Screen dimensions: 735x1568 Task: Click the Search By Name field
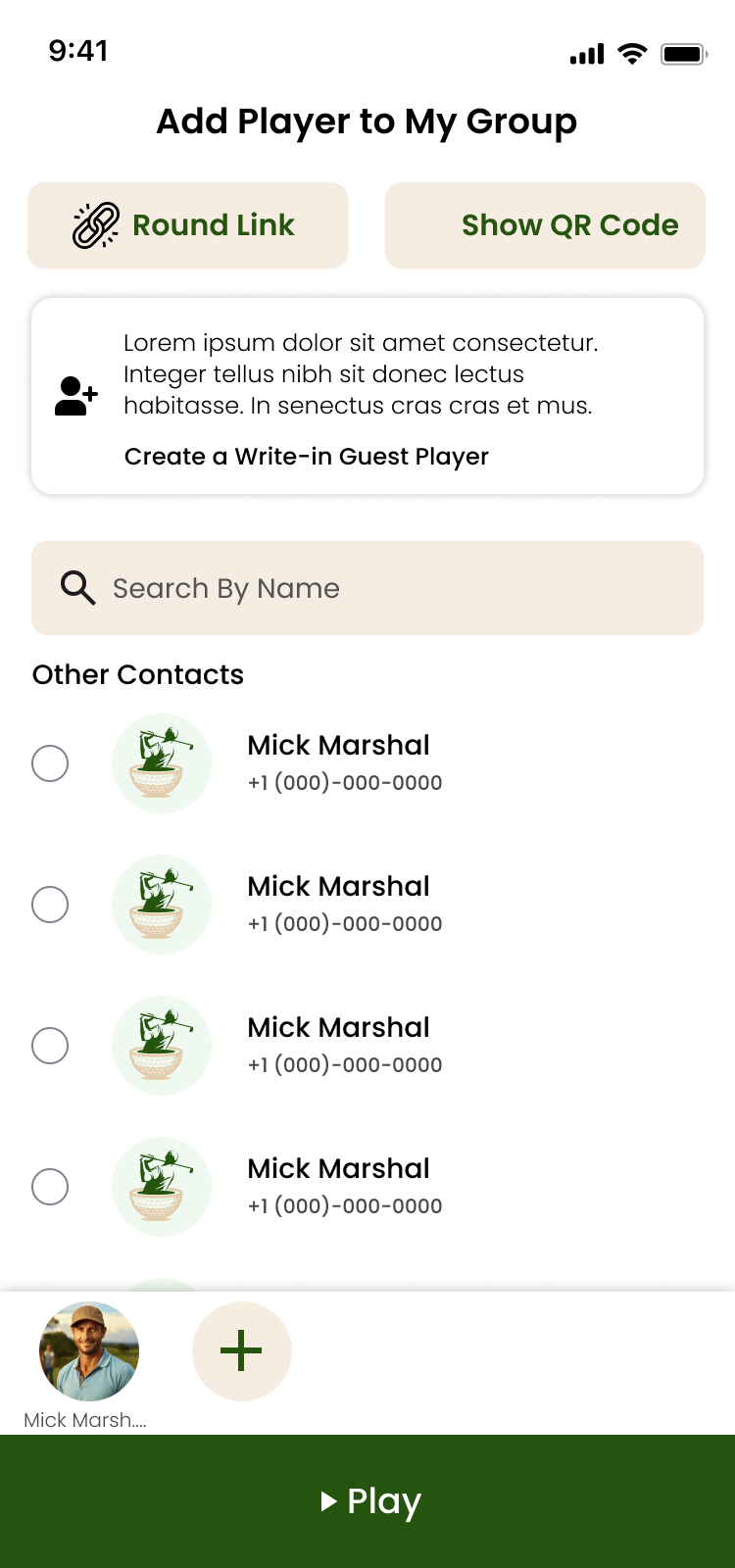[x=367, y=588]
